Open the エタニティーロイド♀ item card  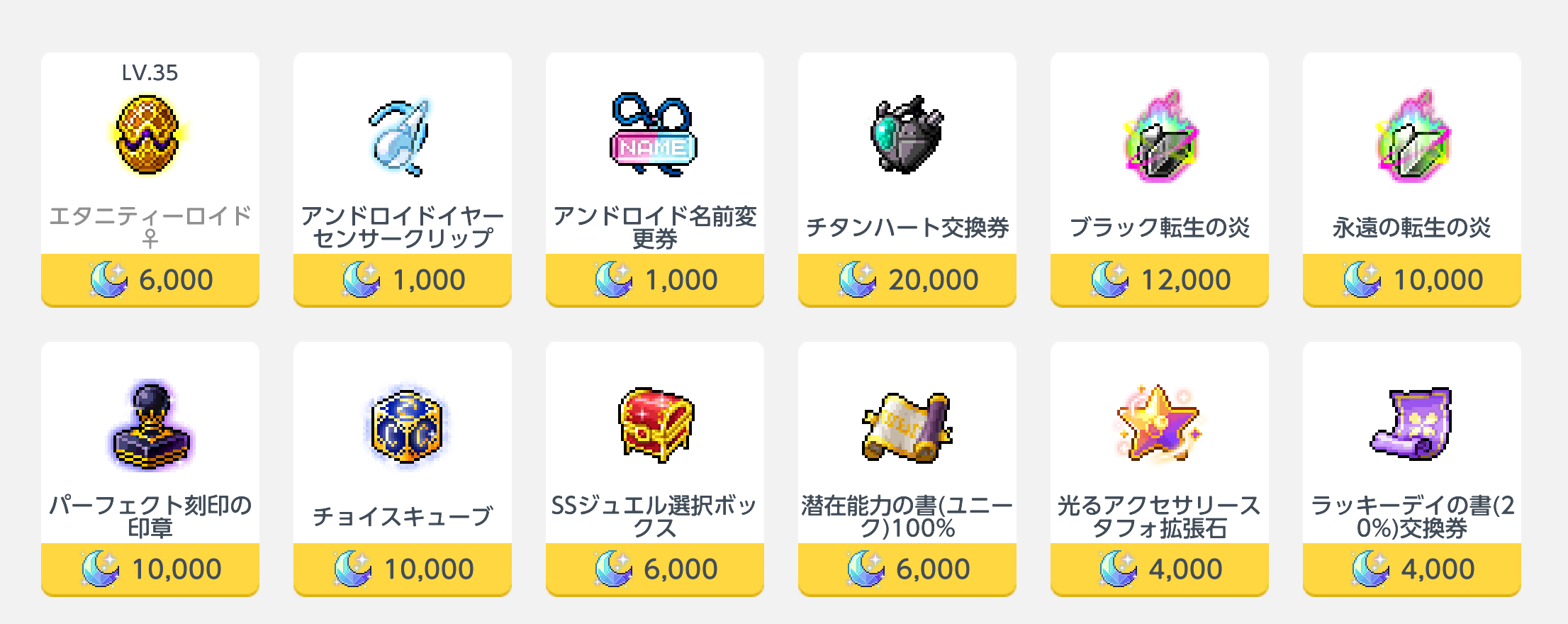pyautogui.click(x=150, y=179)
